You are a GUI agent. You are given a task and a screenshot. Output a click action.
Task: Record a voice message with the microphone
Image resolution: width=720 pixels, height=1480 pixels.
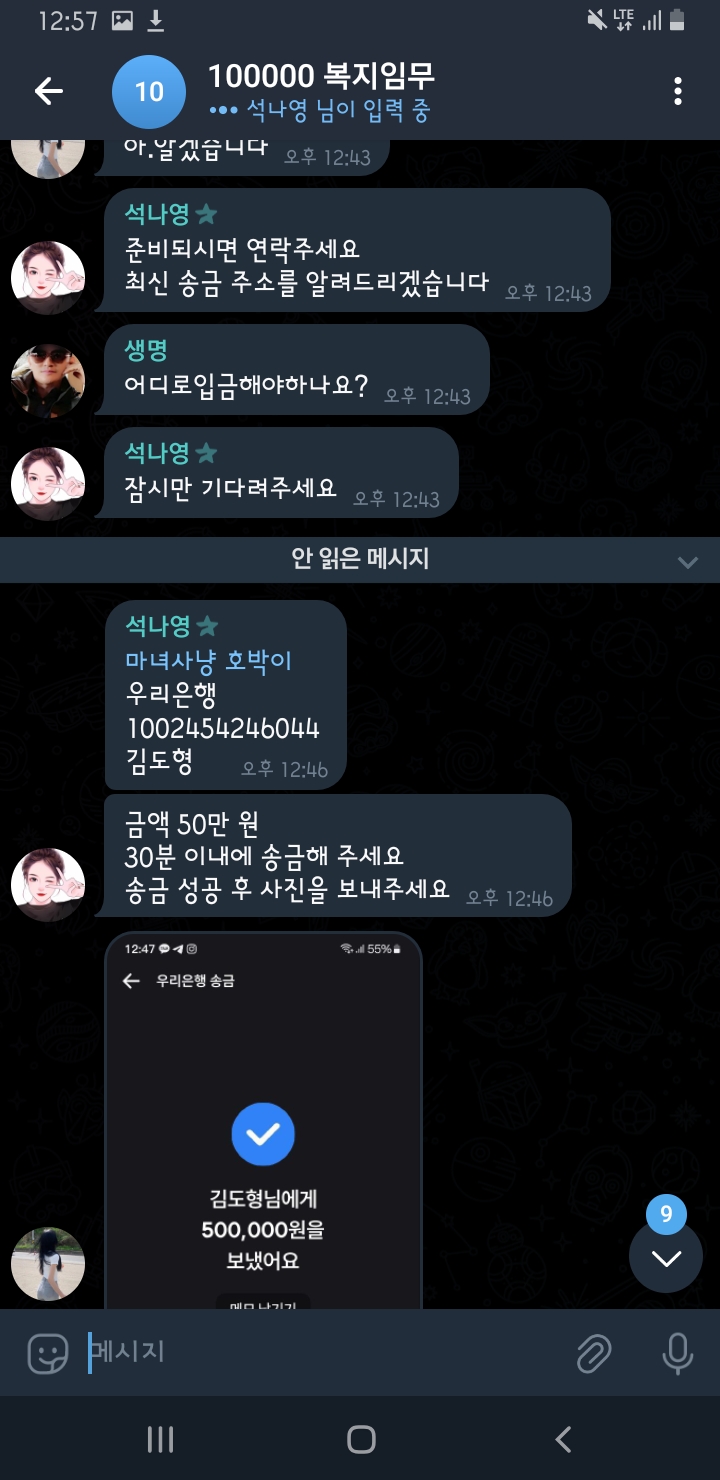[x=677, y=1354]
